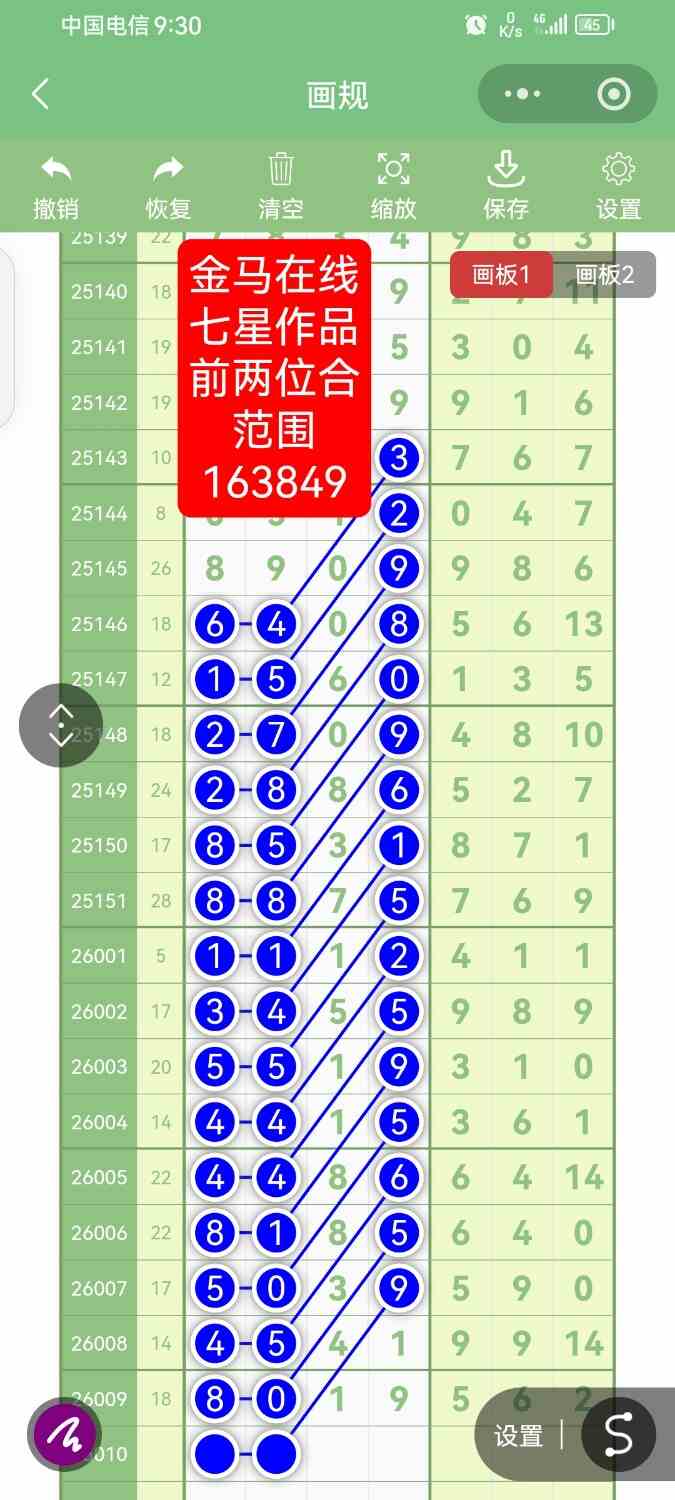This screenshot has width=675, height=1500.
Task: Open the mini-program three-dot menu
Action: (x=523, y=95)
